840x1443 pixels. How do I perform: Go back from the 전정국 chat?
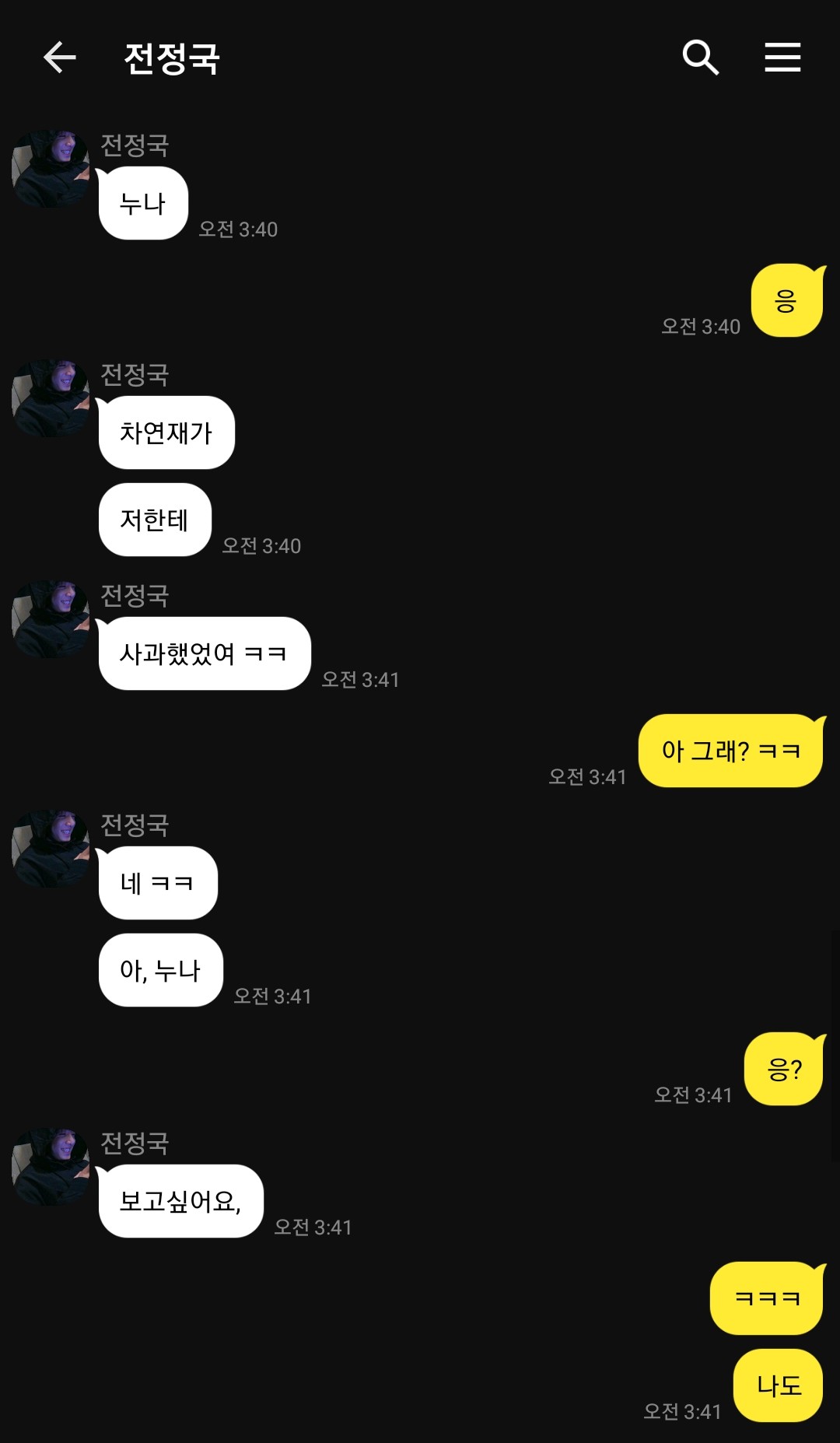tap(59, 58)
